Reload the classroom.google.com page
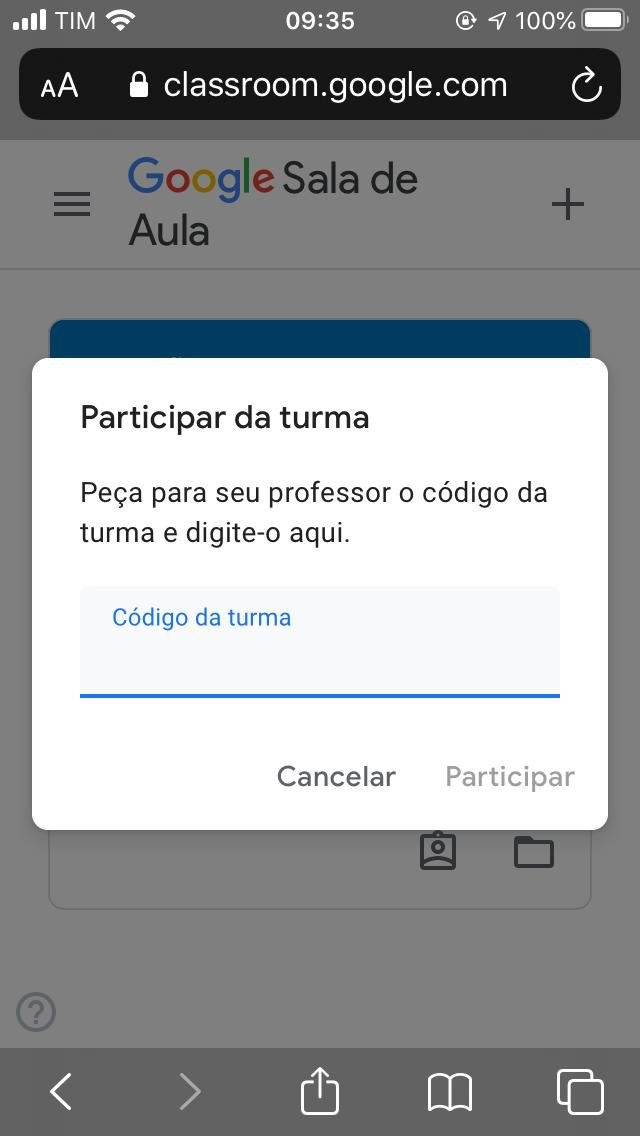 click(x=586, y=85)
